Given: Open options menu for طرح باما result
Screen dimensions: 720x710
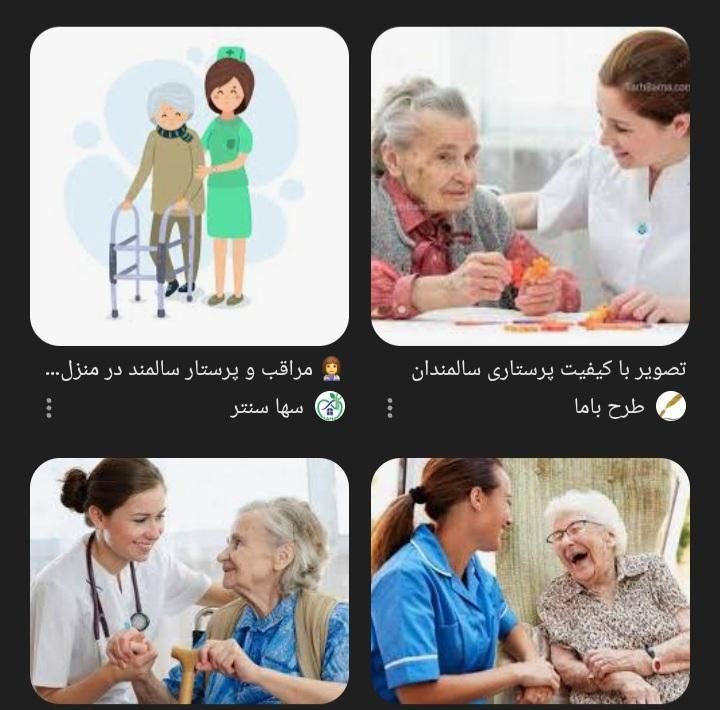Looking at the screenshot, I should pos(390,407).
